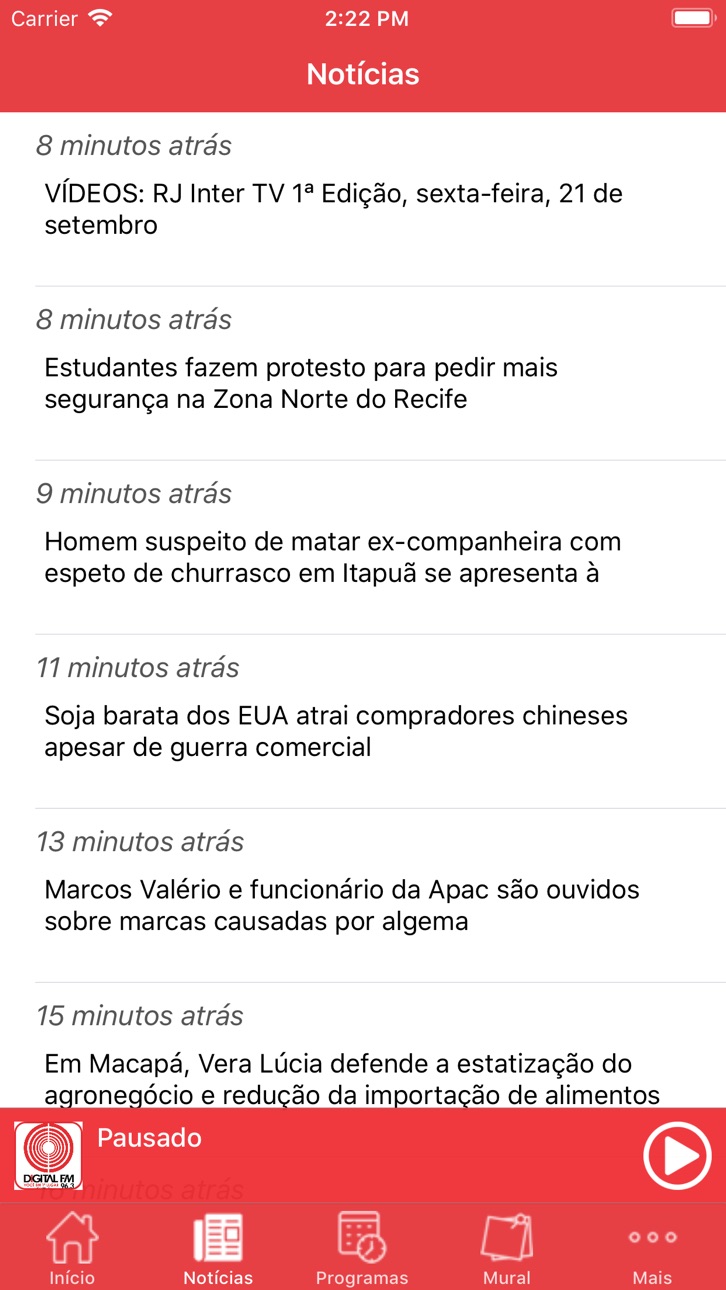
Task: View the Marcos Valério and Apac news item
Action: [x=363, y=896]
